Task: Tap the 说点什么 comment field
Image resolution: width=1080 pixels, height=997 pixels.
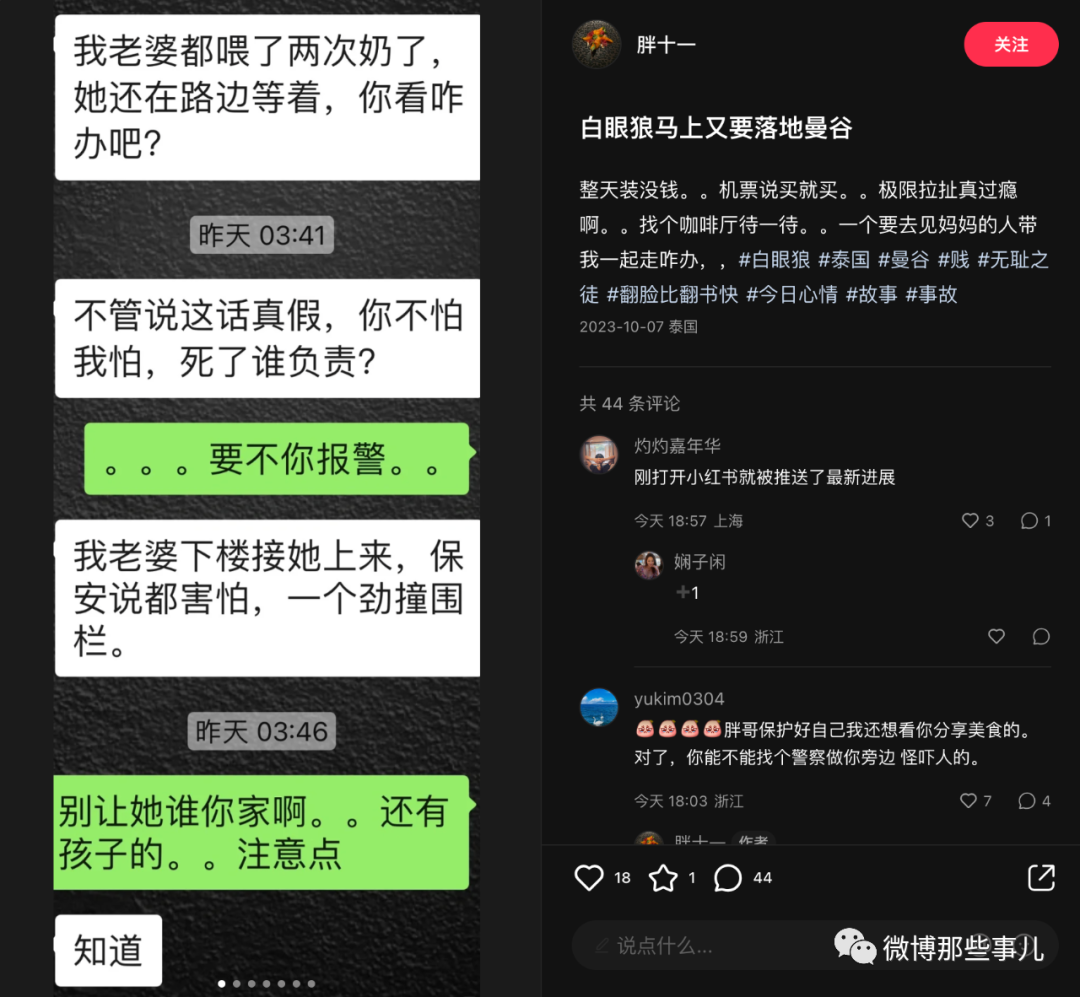Action: point(700,945)
